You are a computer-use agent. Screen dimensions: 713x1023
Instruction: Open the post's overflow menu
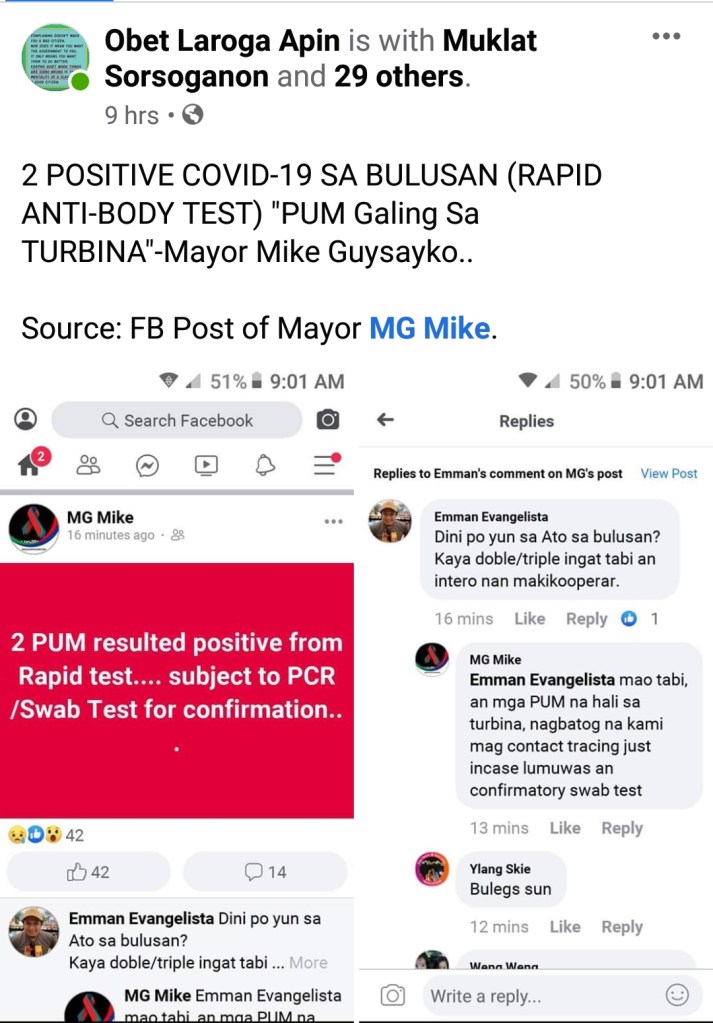tap(665, 36)
